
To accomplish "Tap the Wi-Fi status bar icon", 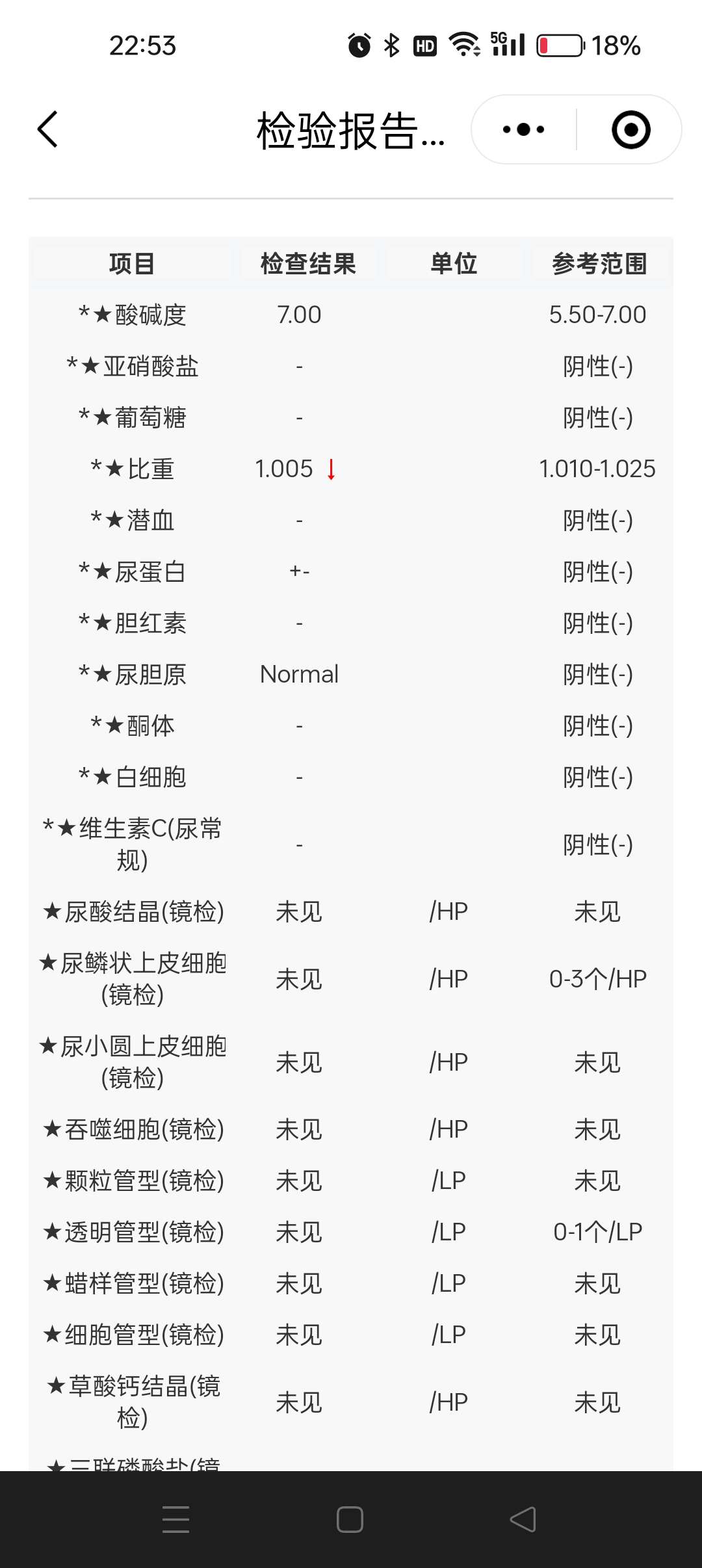I will 464,44.
